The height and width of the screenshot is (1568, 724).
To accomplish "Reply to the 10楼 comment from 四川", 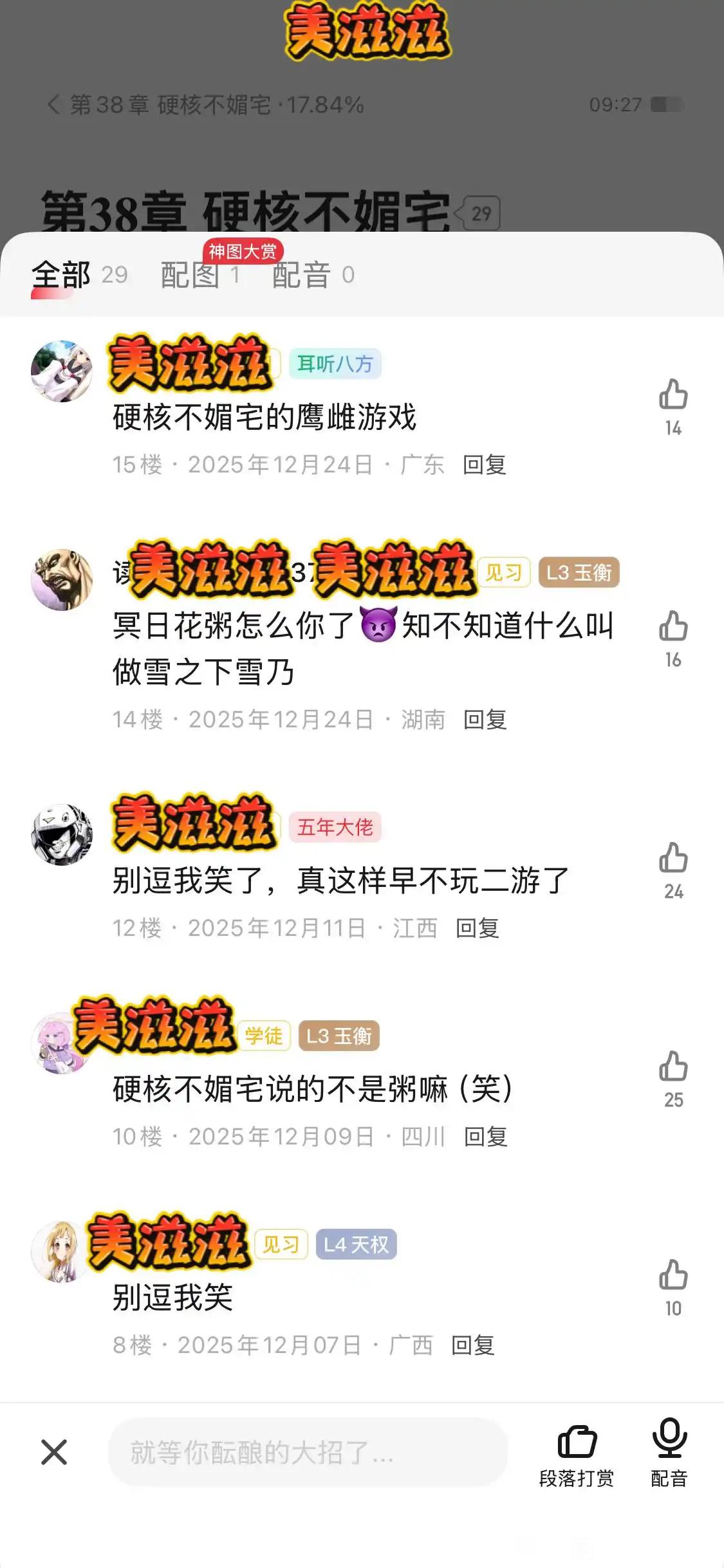I will point(486,1137).
